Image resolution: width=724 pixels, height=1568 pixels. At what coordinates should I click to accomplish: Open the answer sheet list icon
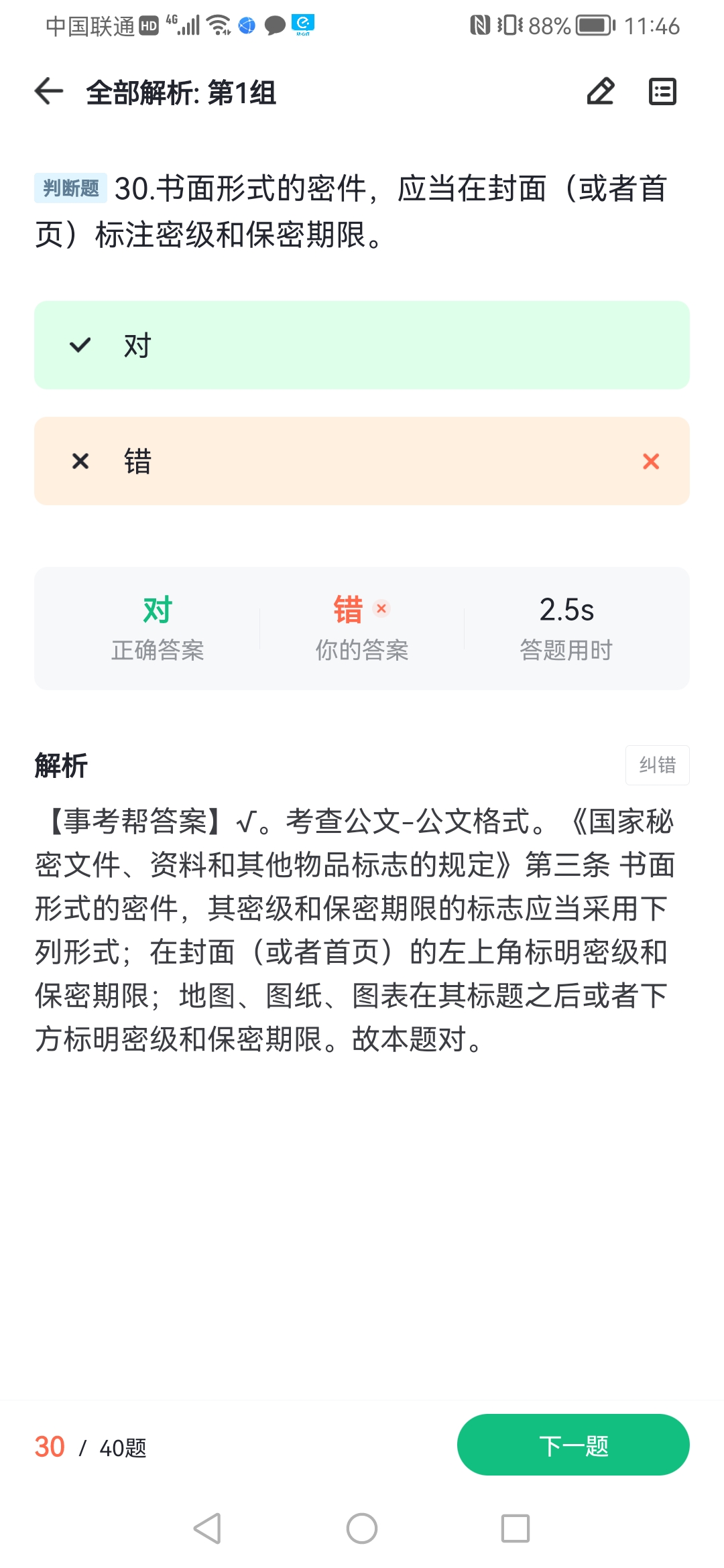[662, 92]
